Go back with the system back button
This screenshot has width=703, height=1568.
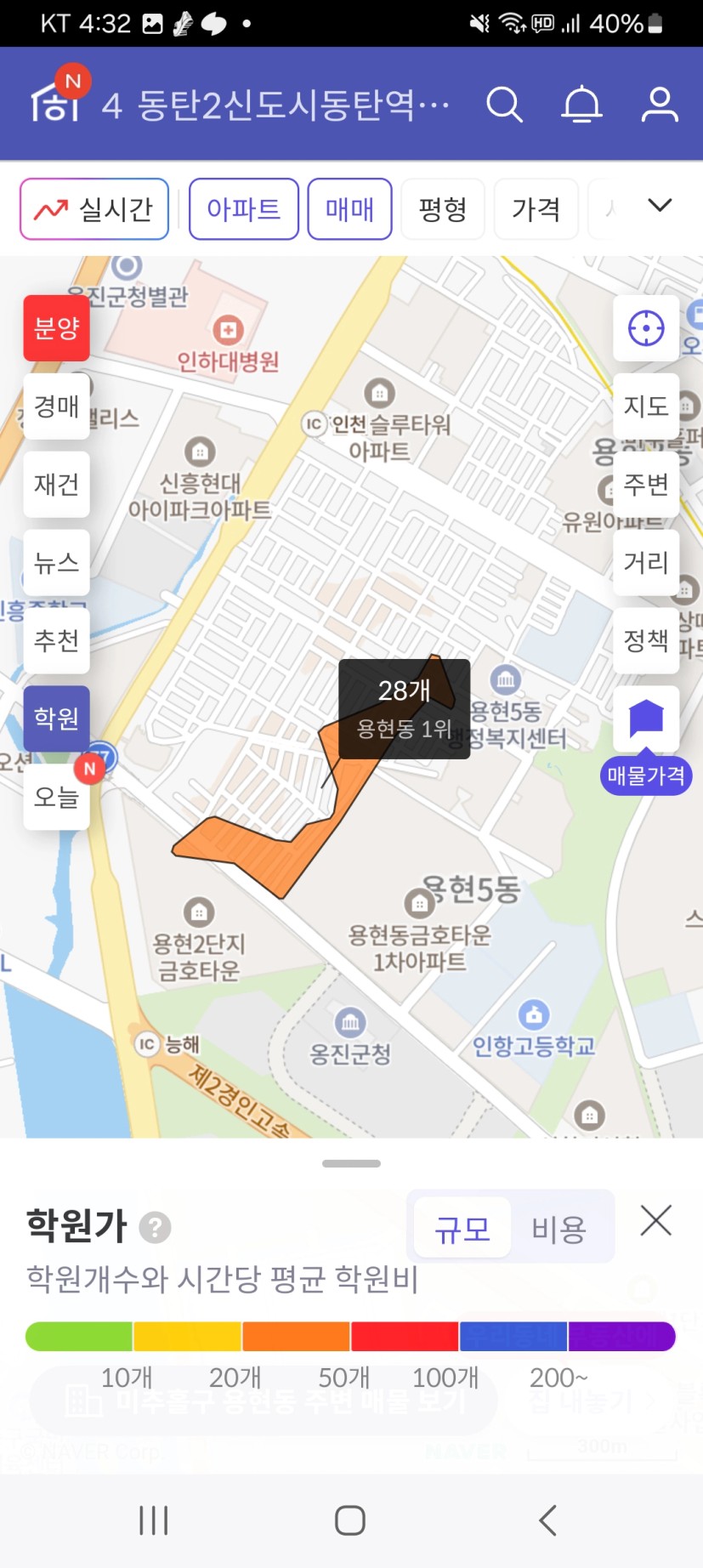(x=548, y=1520)
